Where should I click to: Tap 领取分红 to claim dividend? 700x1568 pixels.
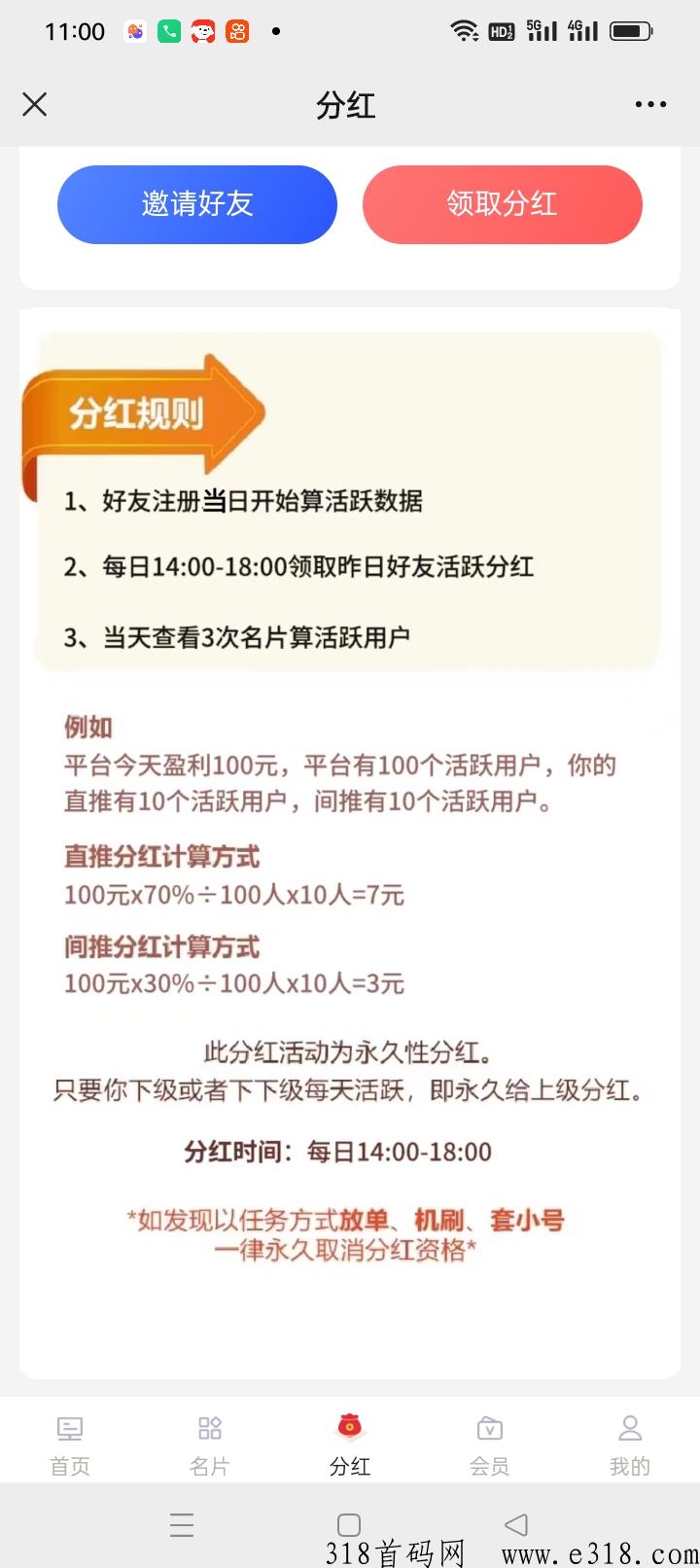coord(502,204)
